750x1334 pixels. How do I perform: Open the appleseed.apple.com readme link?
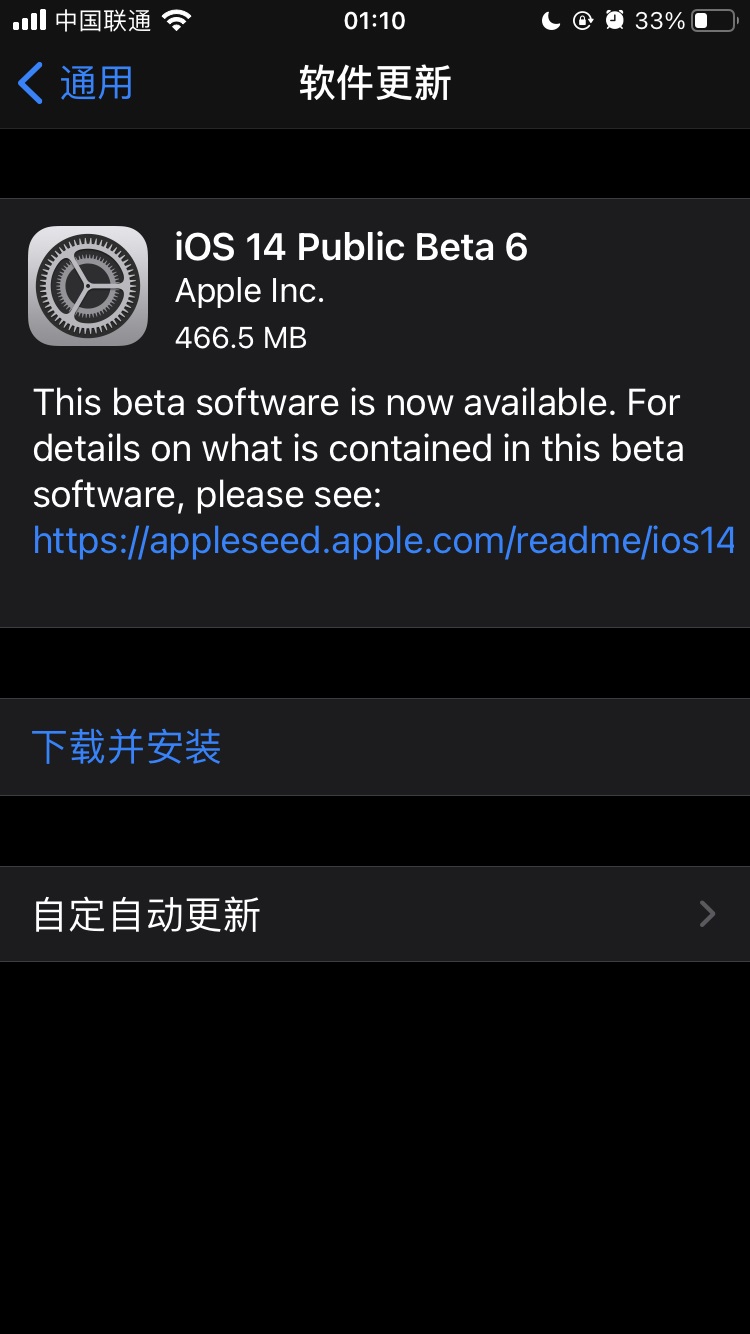tap(384, 541)
